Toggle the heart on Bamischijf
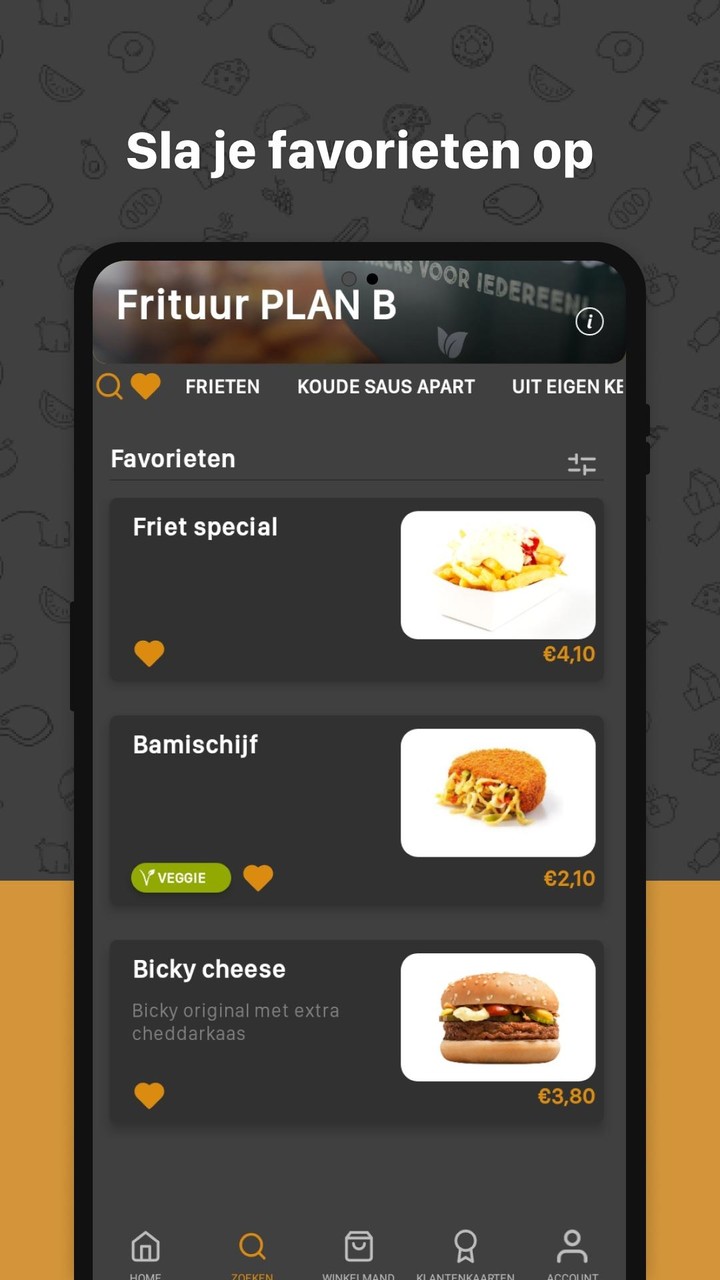The height and width of the screenshot is (1280, 720). (258, 877)
